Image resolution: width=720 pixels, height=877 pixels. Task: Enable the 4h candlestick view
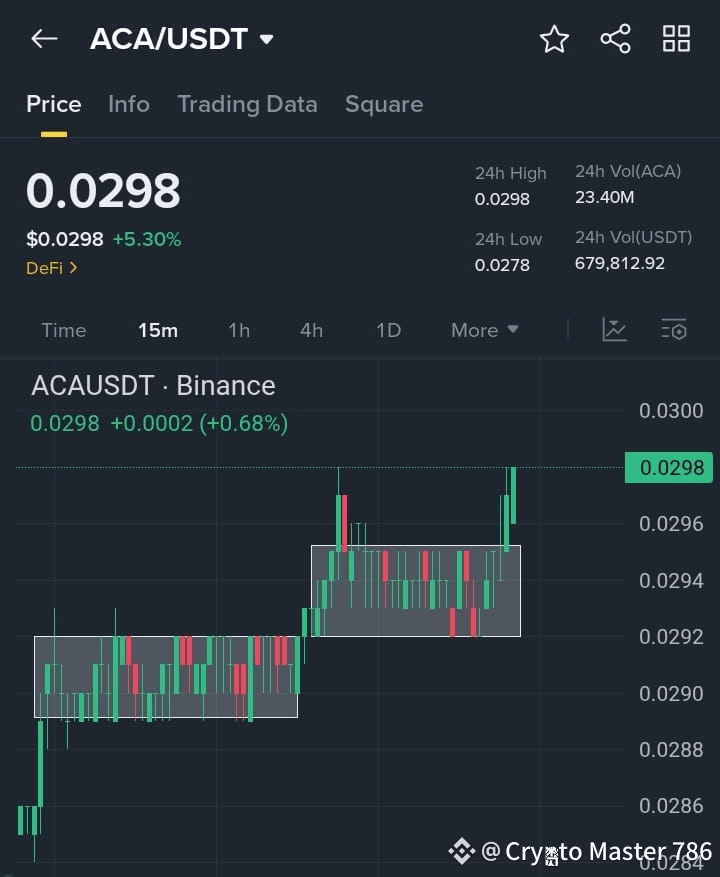tap(311, 330)
